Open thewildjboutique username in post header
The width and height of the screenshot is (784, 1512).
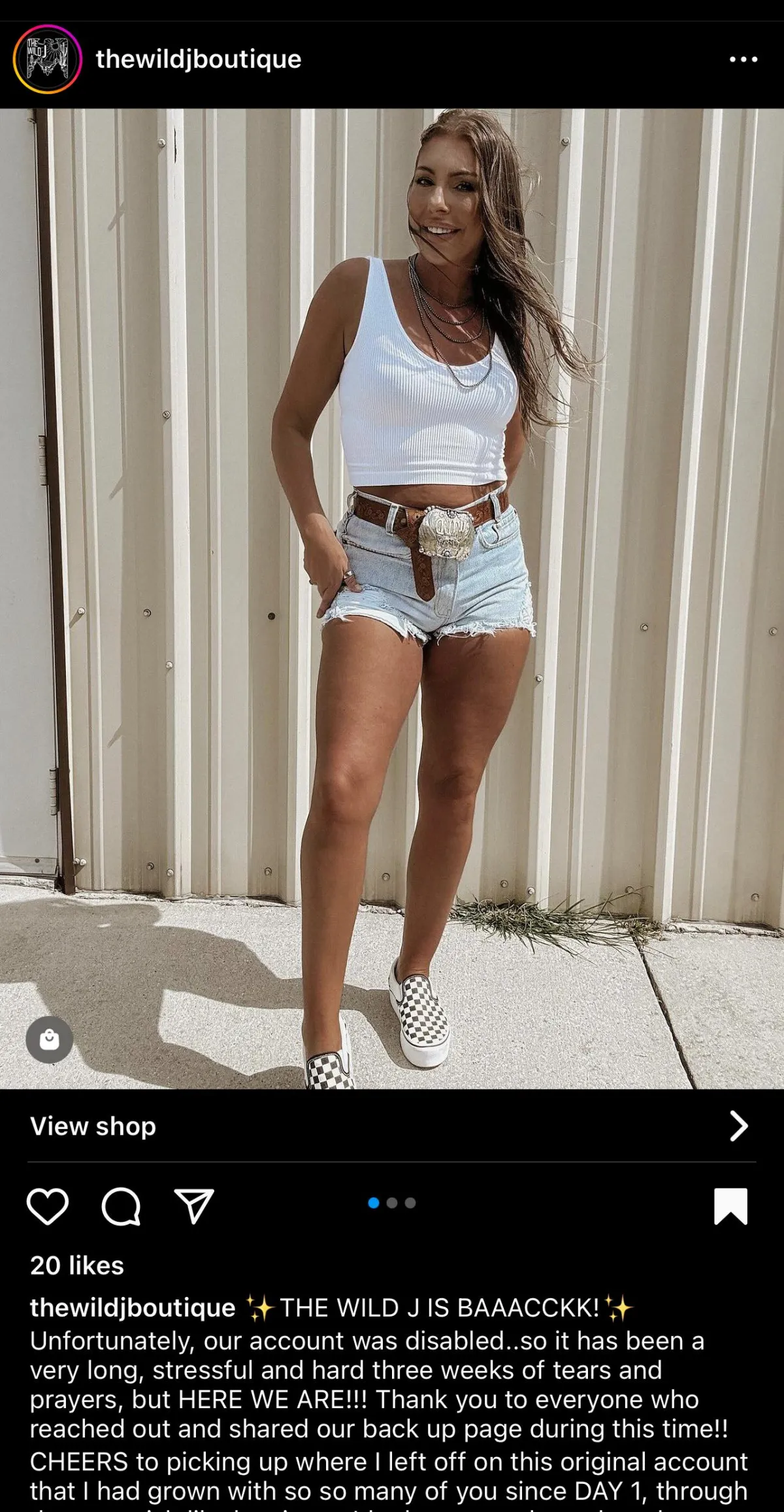point(199,59)
